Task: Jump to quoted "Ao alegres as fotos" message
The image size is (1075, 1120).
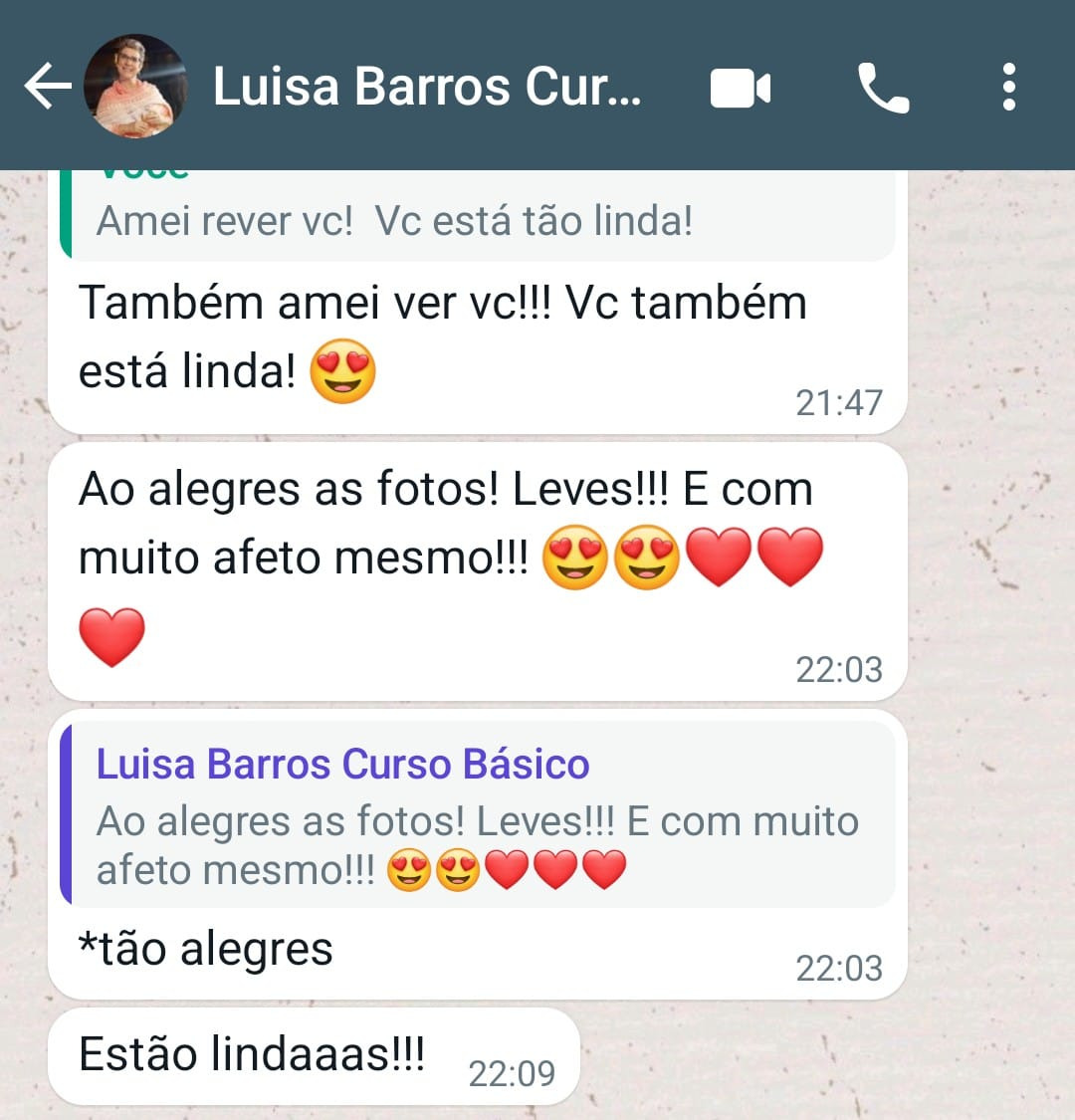Action: tap(478, 816)
